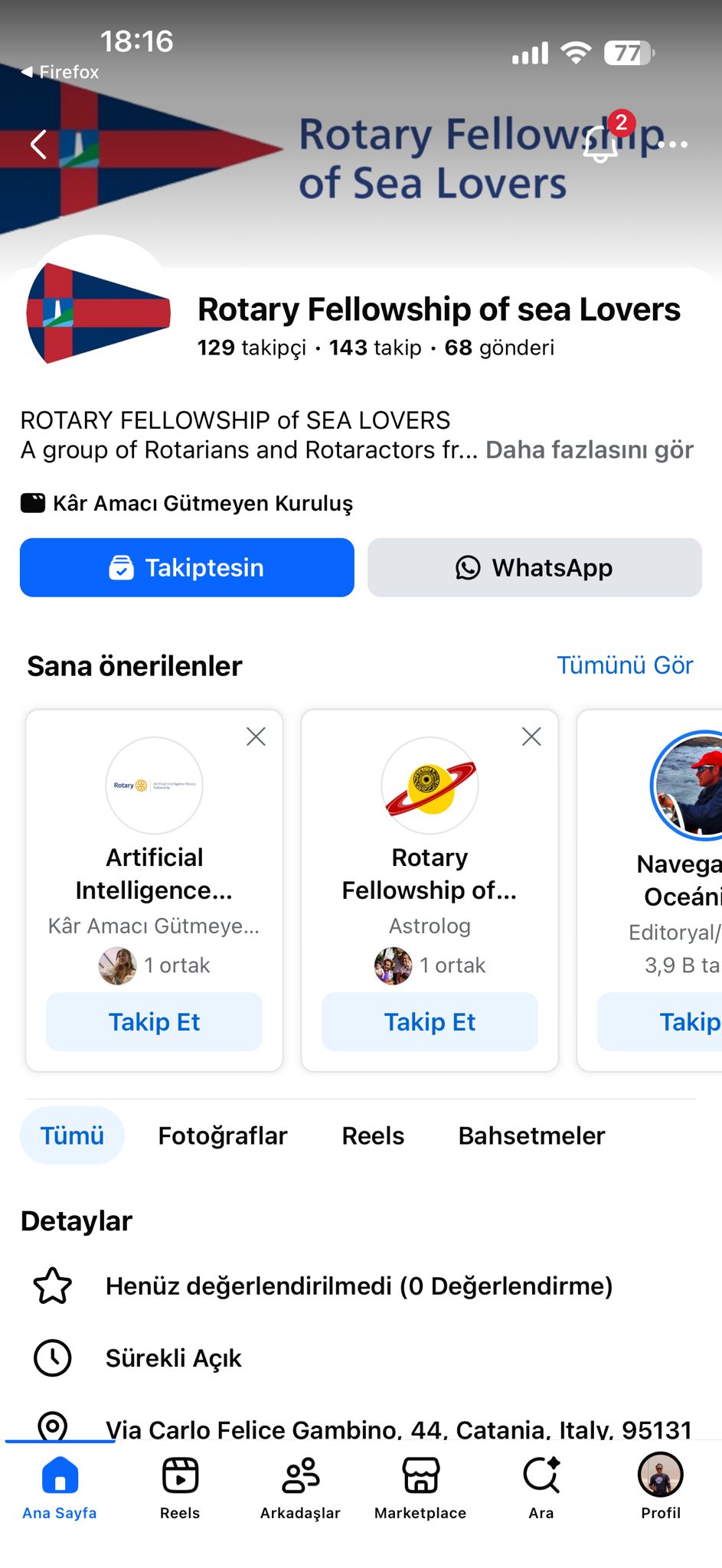
Task: Start a WhatsApp chat with the page
Action: coord(534,567)
